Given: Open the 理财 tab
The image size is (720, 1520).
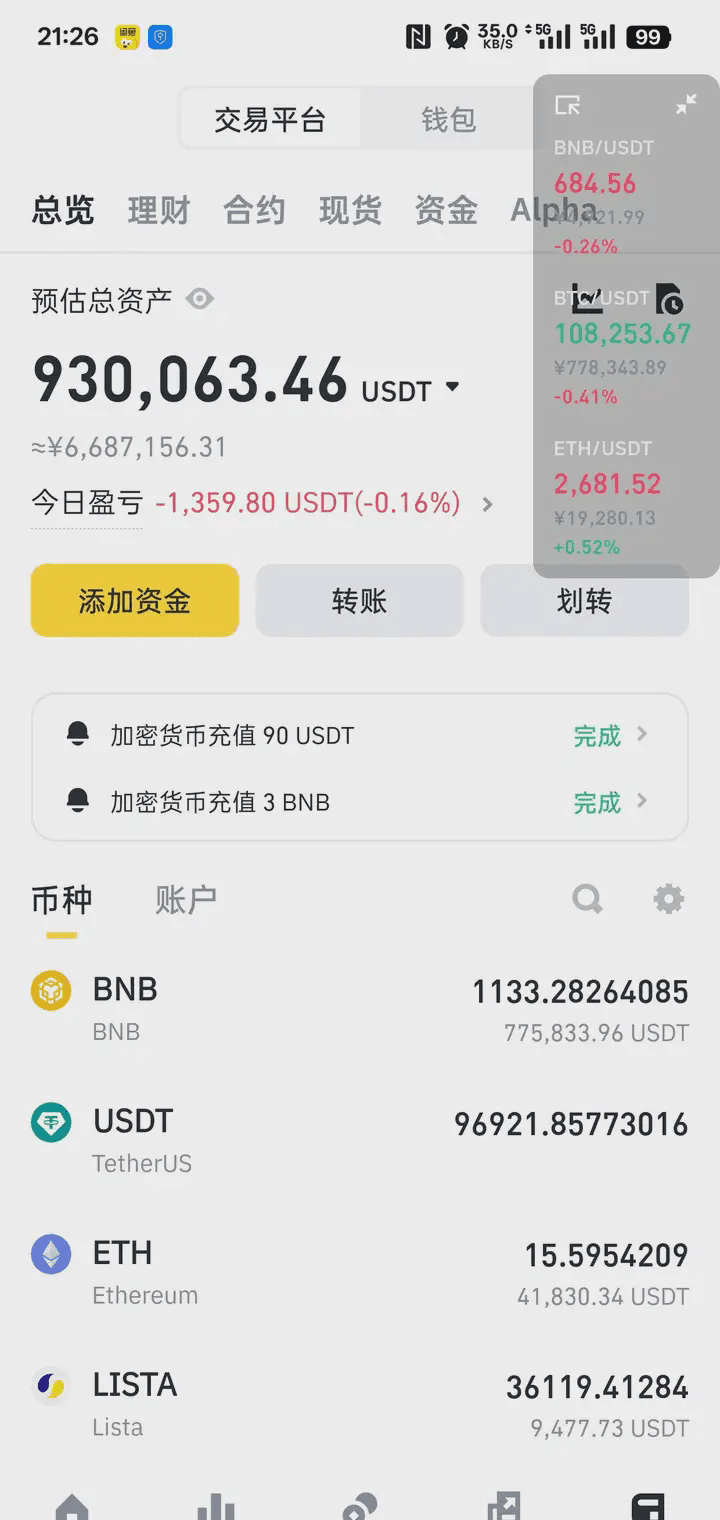Looking at the screenshot, I should 159,210.
